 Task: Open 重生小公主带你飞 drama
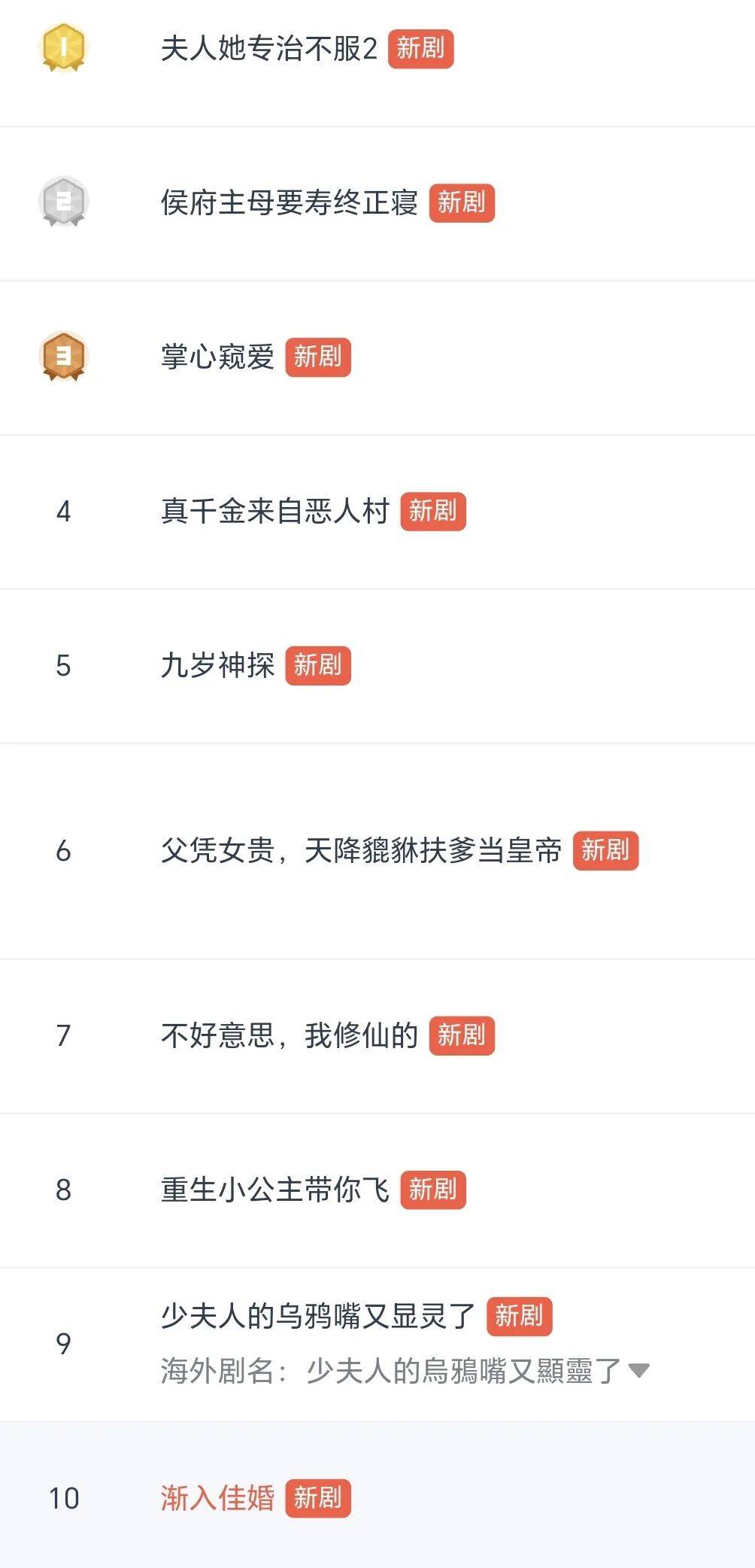[x=274, y=1190]
